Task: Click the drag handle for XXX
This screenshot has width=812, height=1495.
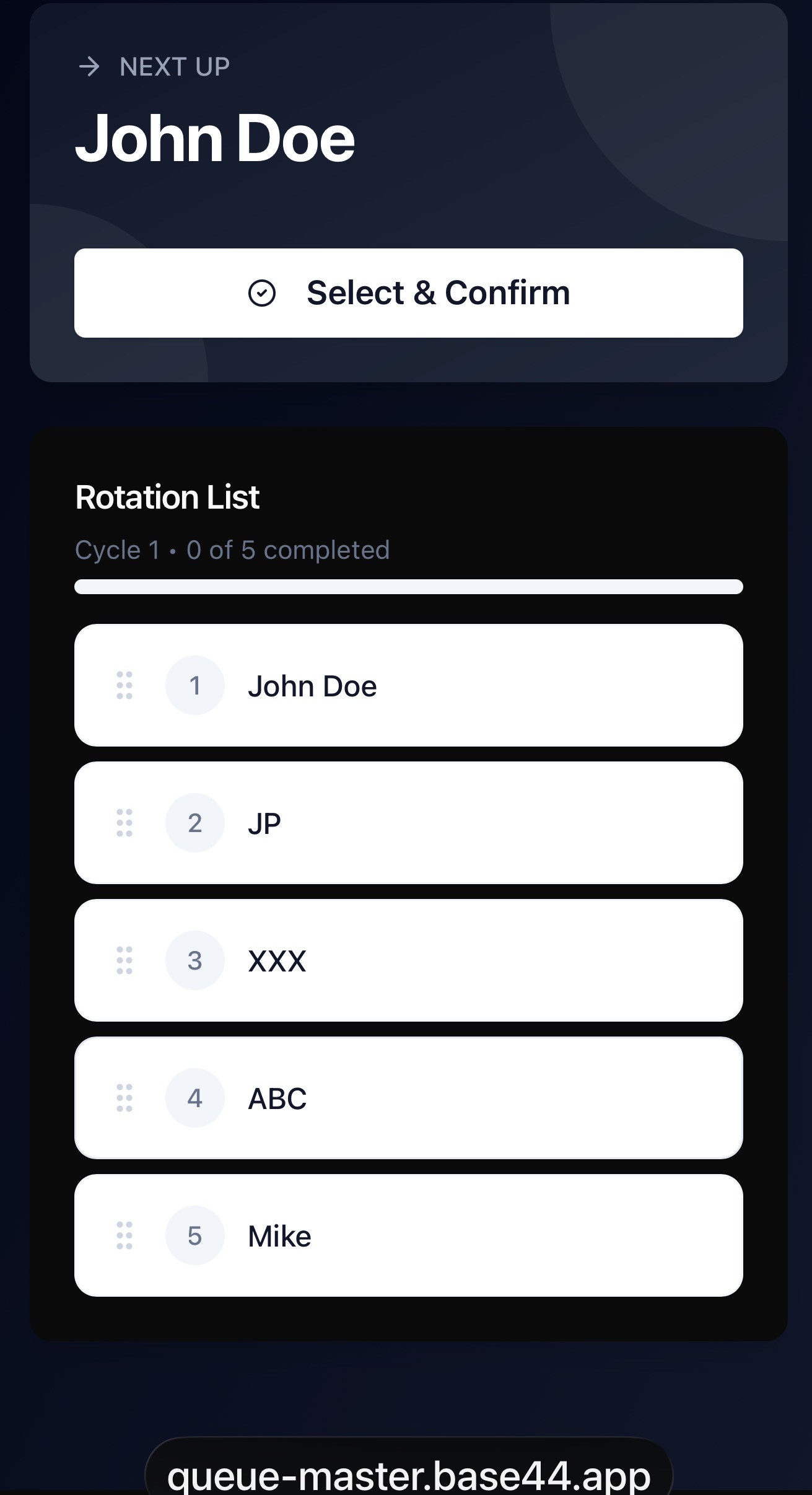Action: point(124,959)
